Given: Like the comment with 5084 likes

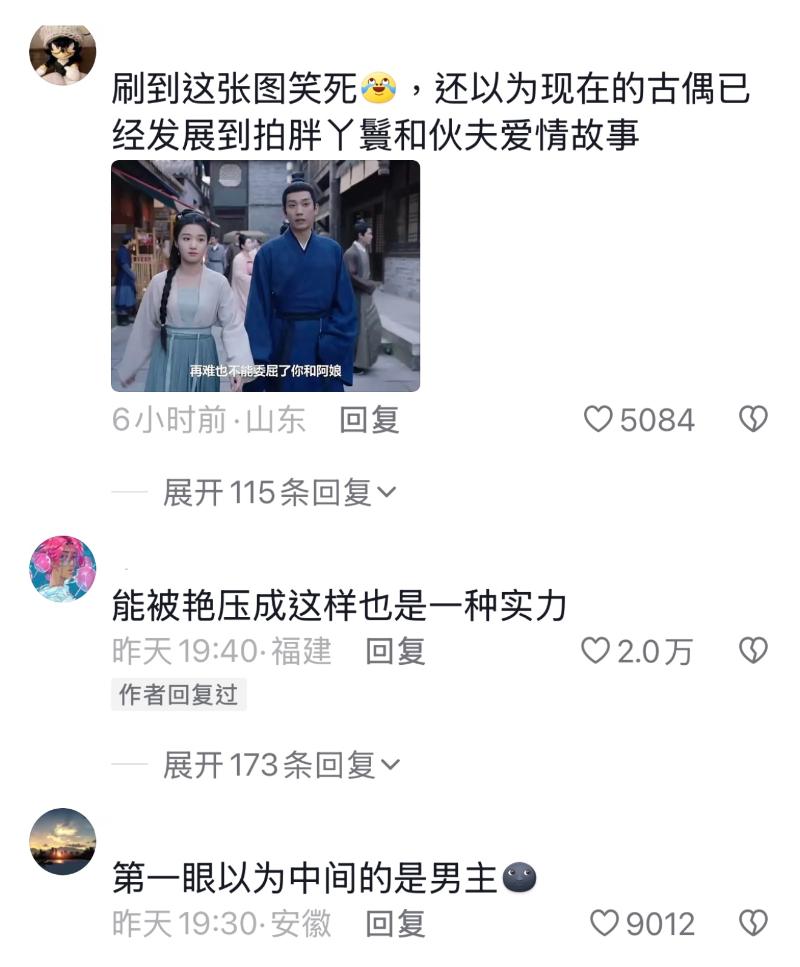Looking at the screenshot, I should [598, 420].
